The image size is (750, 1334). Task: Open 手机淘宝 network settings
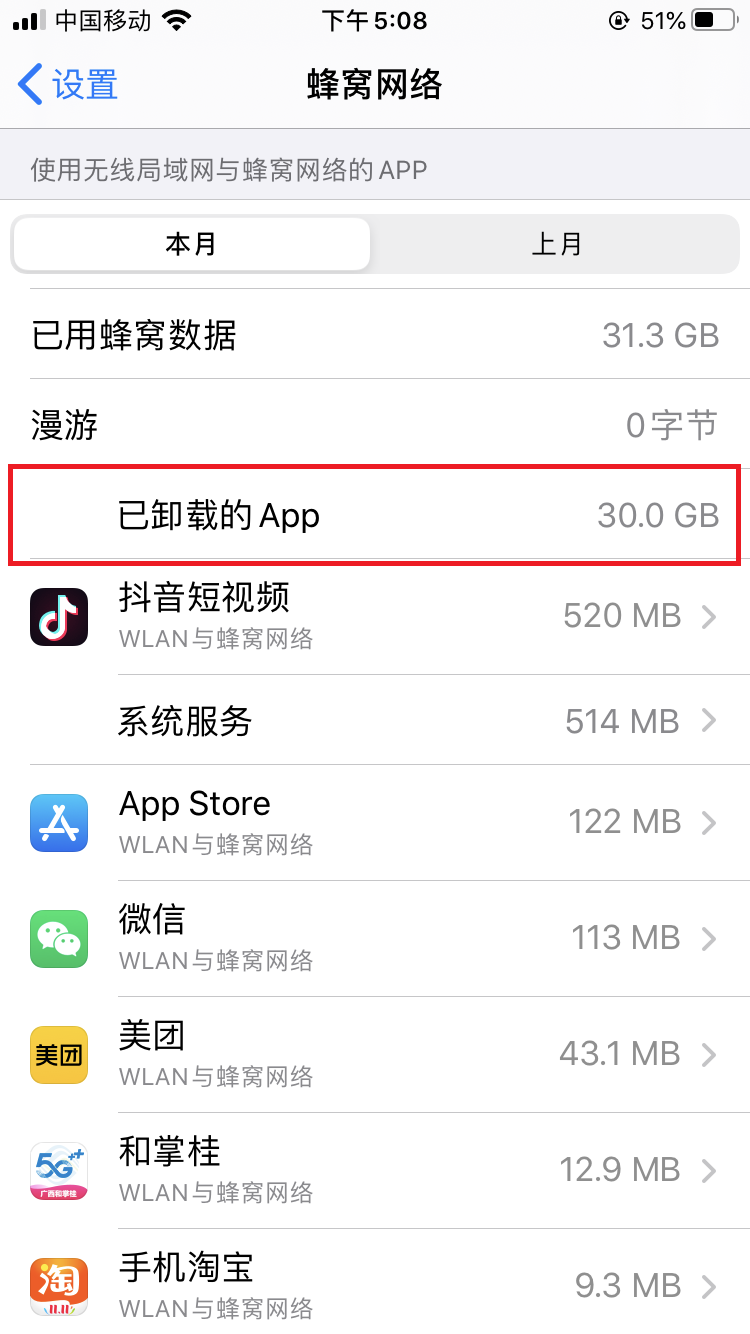[x=375, y=1284]
